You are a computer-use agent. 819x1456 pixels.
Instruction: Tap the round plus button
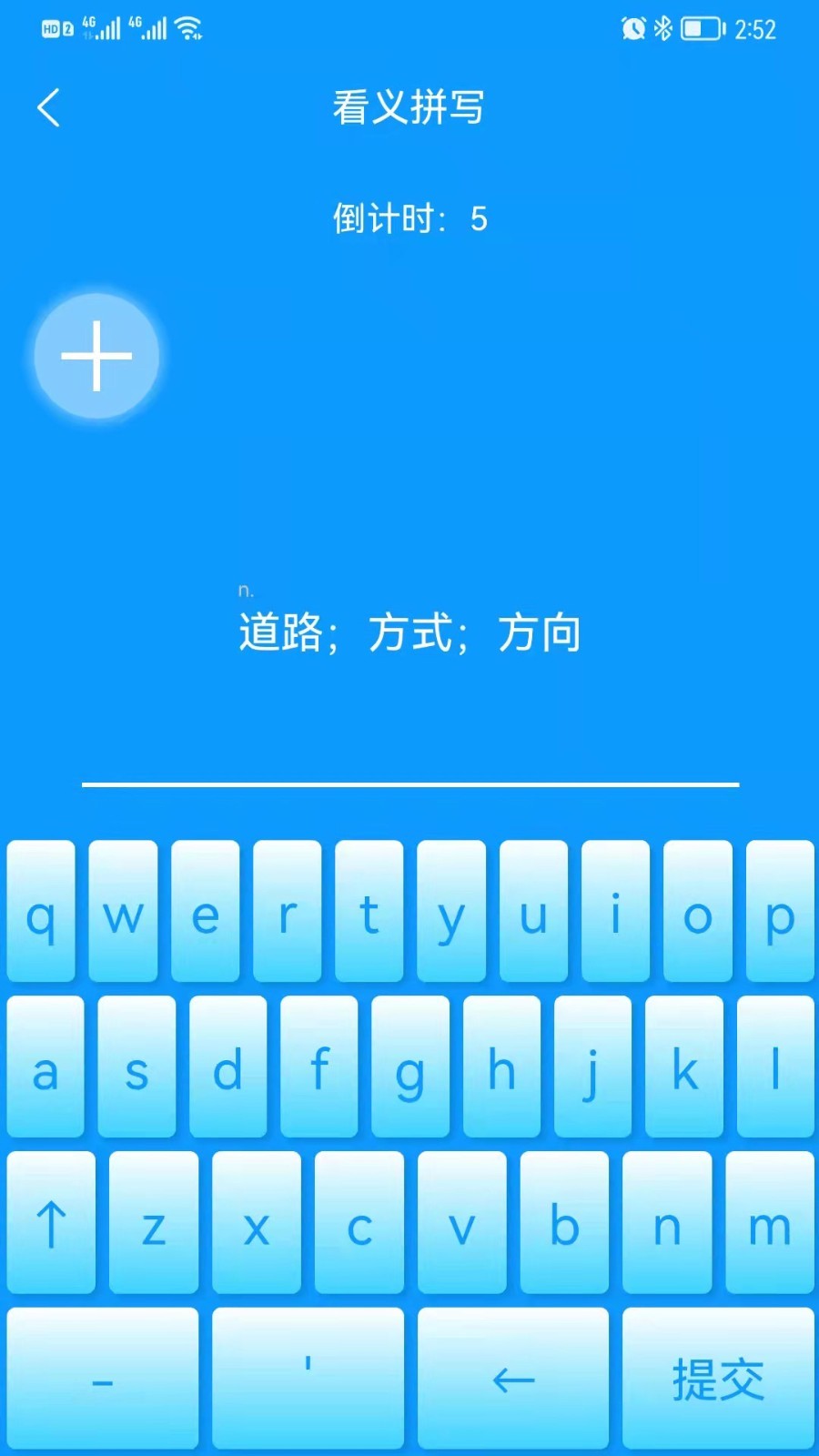(96, 356)
